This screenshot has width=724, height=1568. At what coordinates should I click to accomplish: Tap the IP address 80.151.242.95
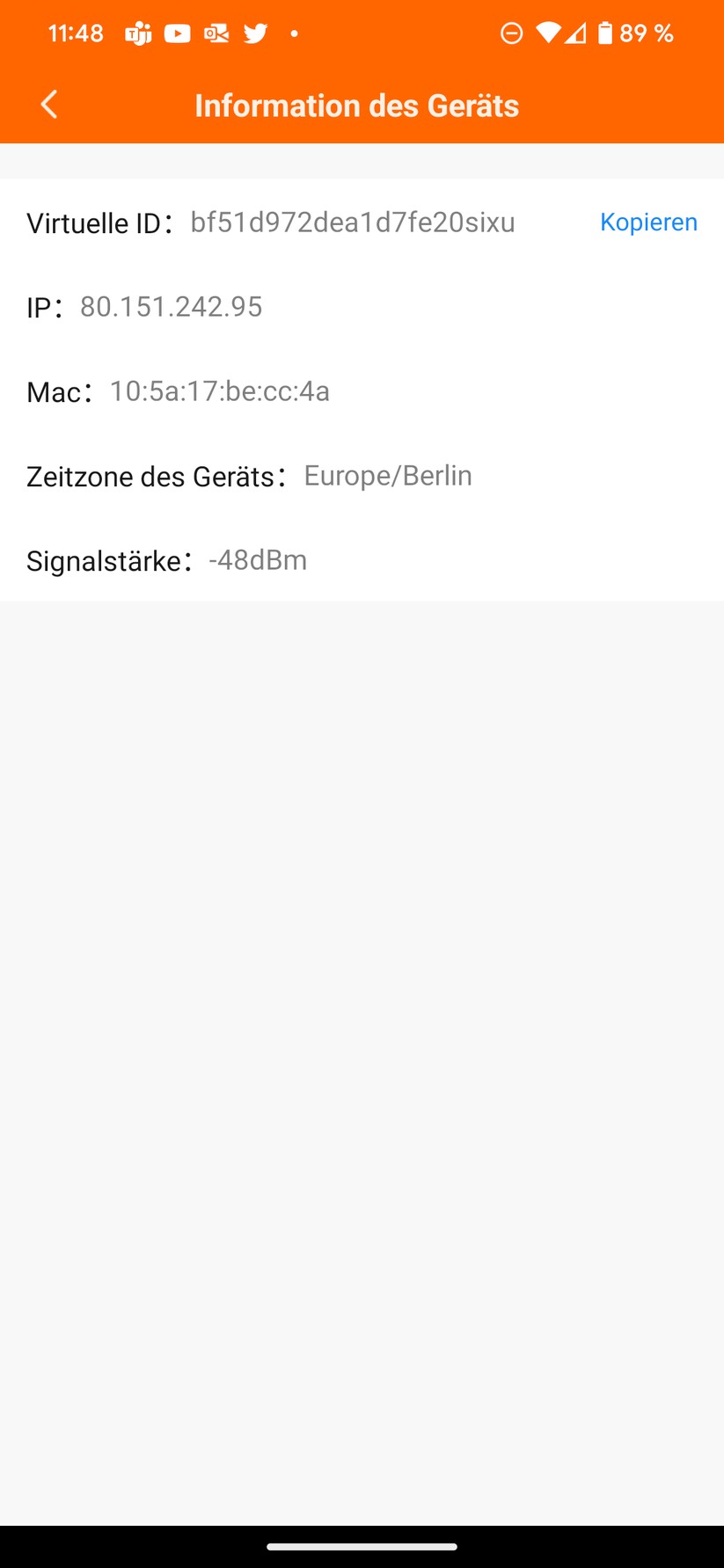pos(171,307)
